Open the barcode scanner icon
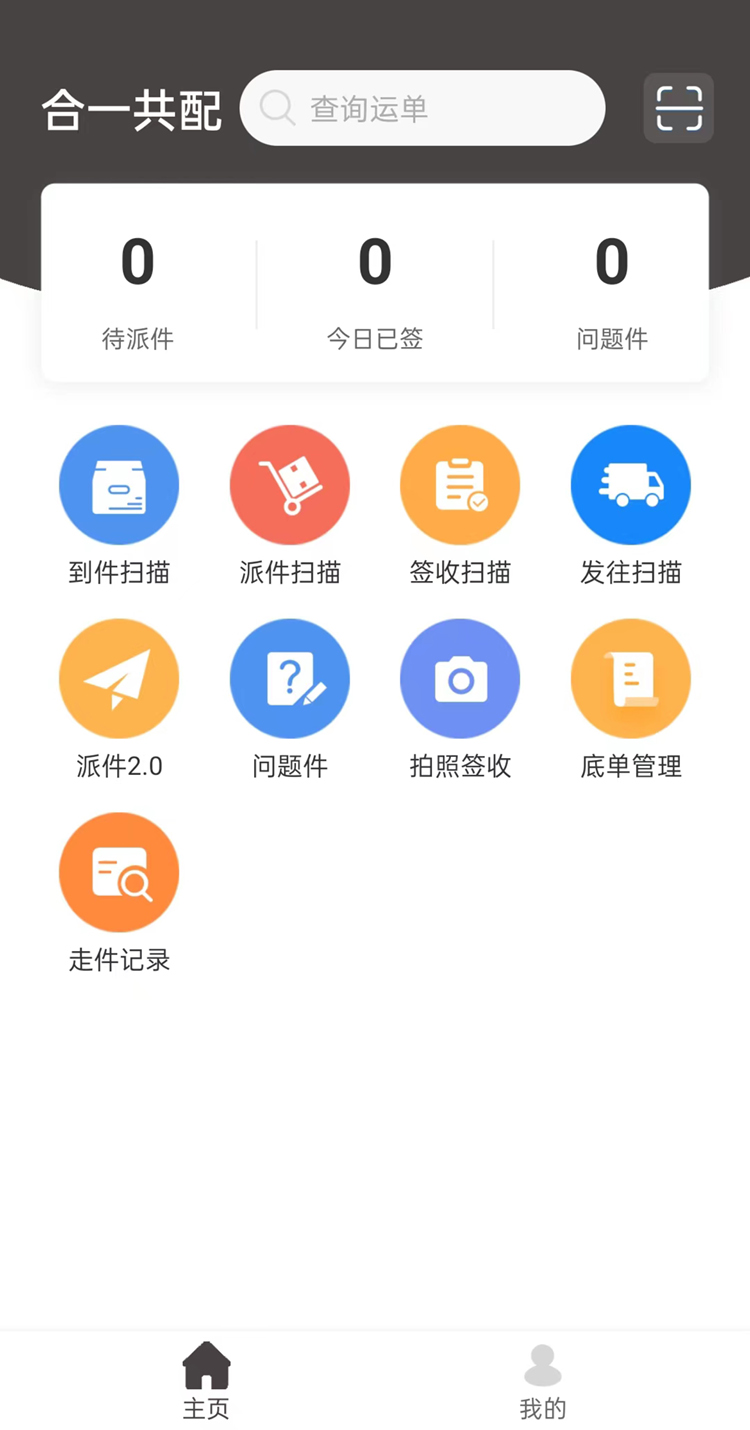 (x=679, y=108)
